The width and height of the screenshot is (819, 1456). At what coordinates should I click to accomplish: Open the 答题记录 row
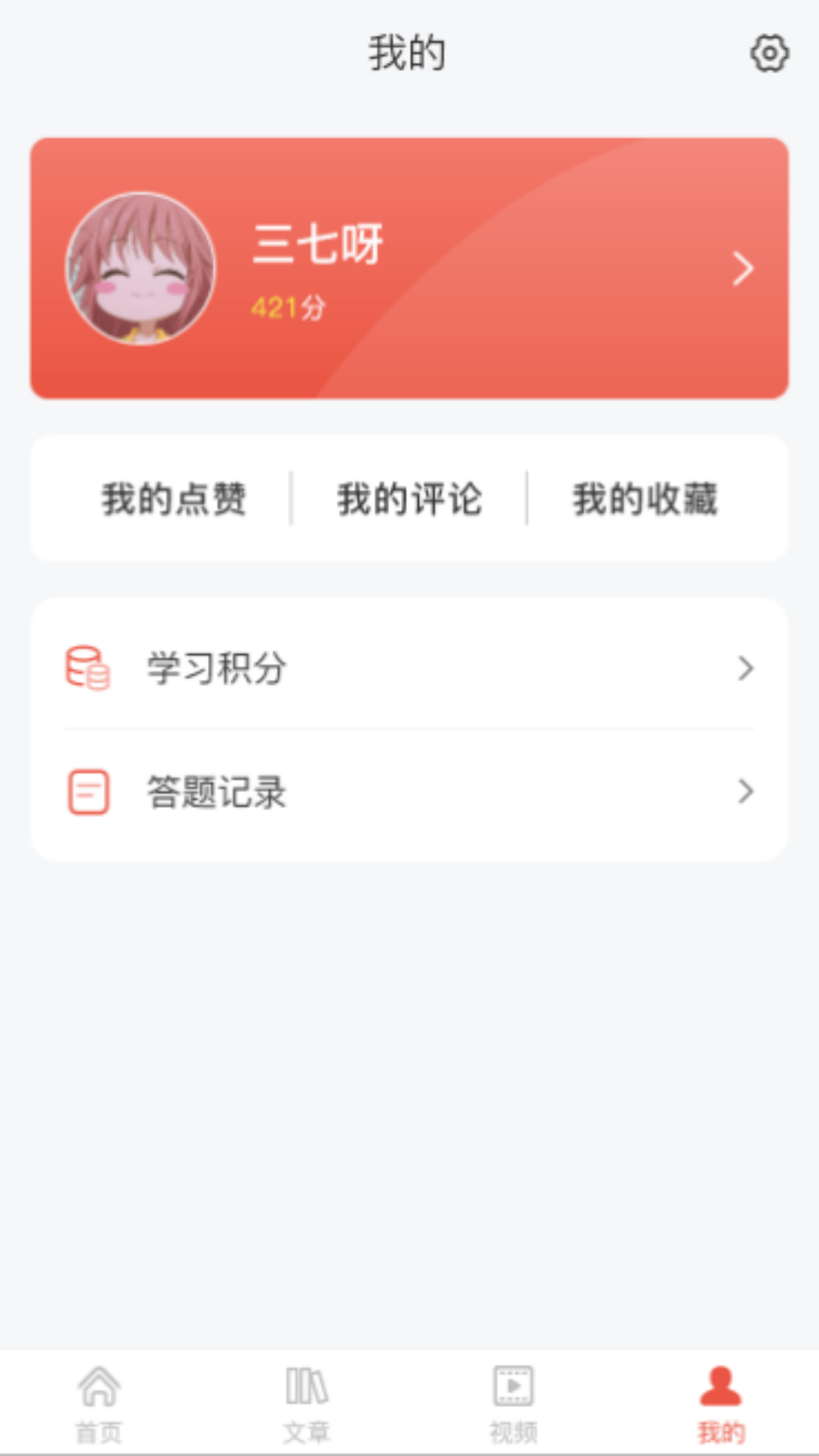pos(409,792)
